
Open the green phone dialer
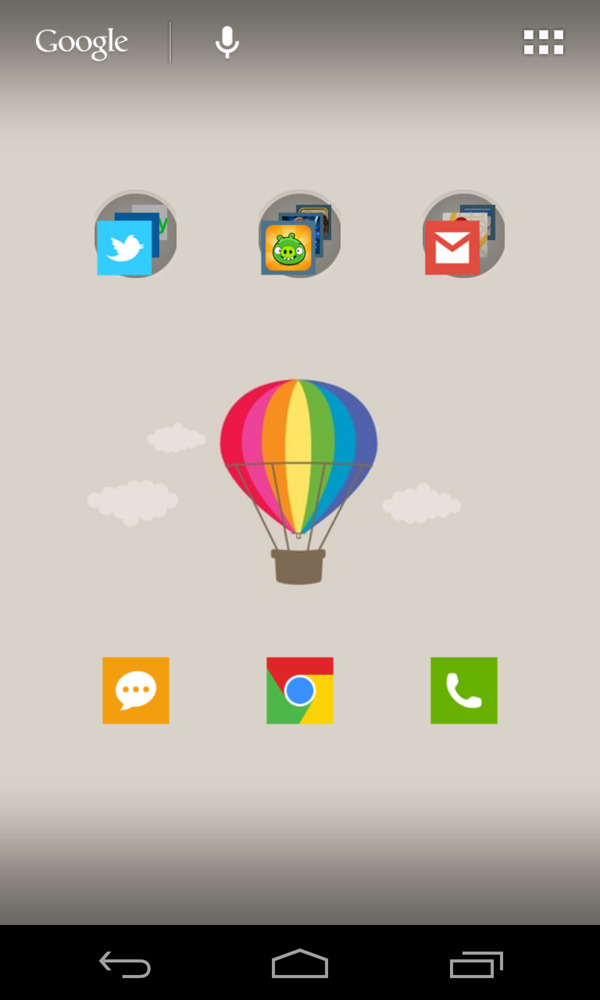pyautogui.click(x=464, y=690)
